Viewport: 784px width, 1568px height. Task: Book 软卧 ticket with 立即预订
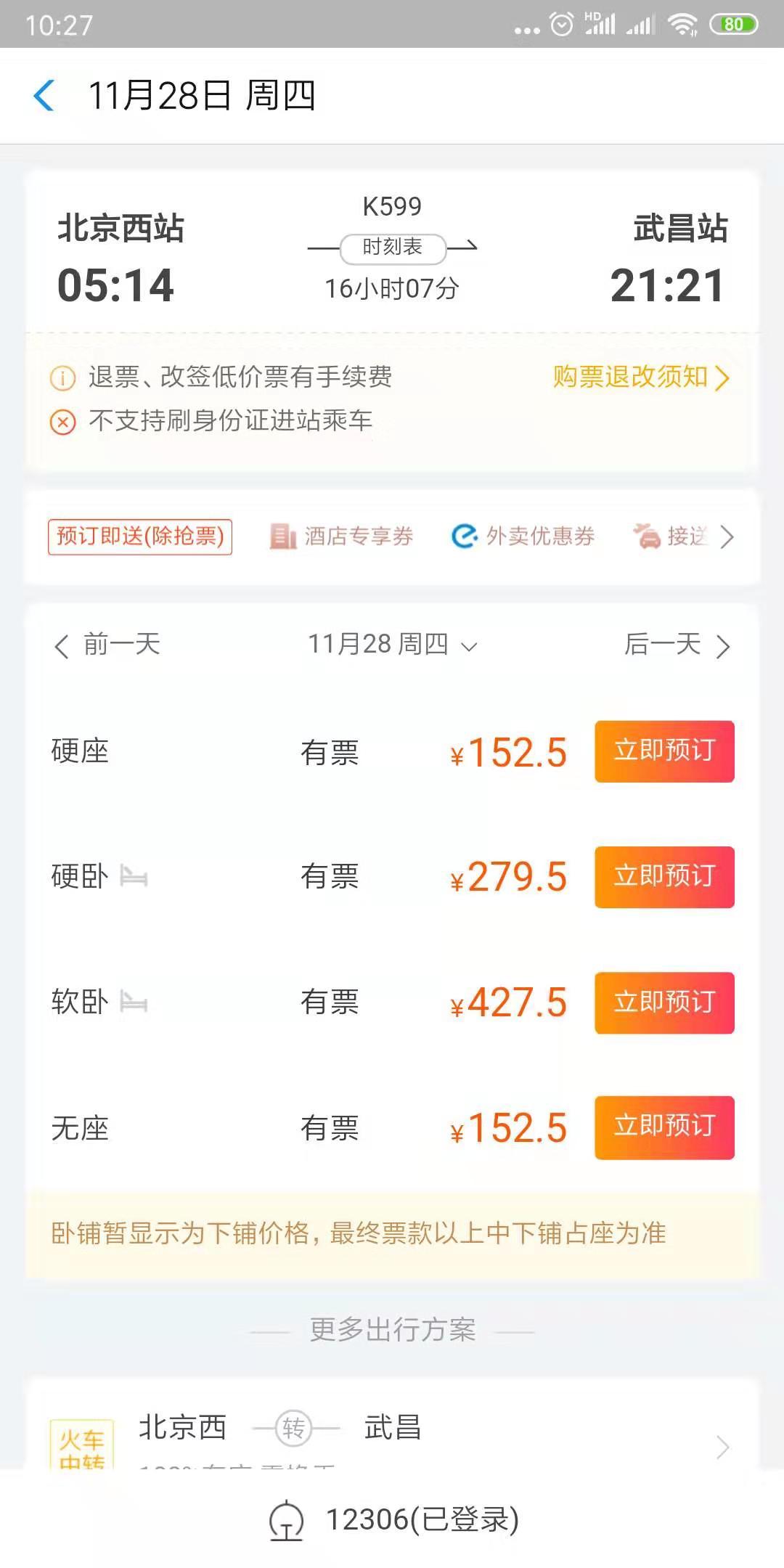tap(664, 1003)
